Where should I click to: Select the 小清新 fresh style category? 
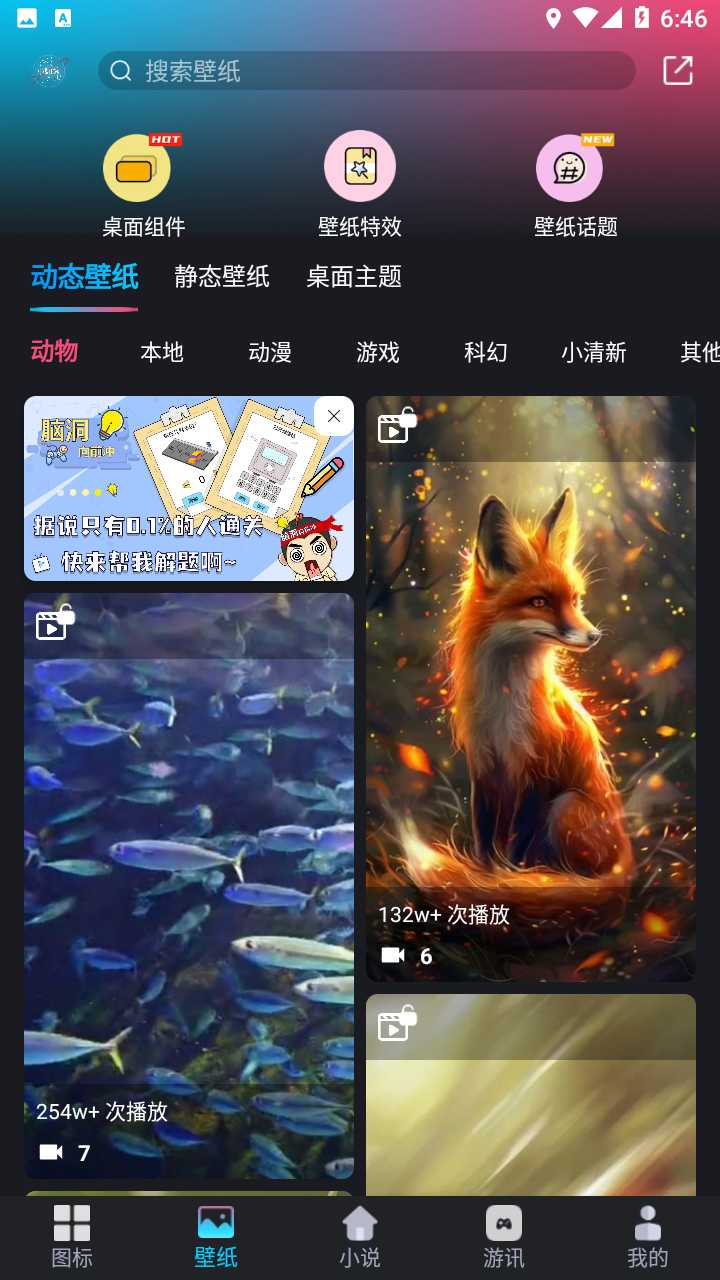point(594,352)
